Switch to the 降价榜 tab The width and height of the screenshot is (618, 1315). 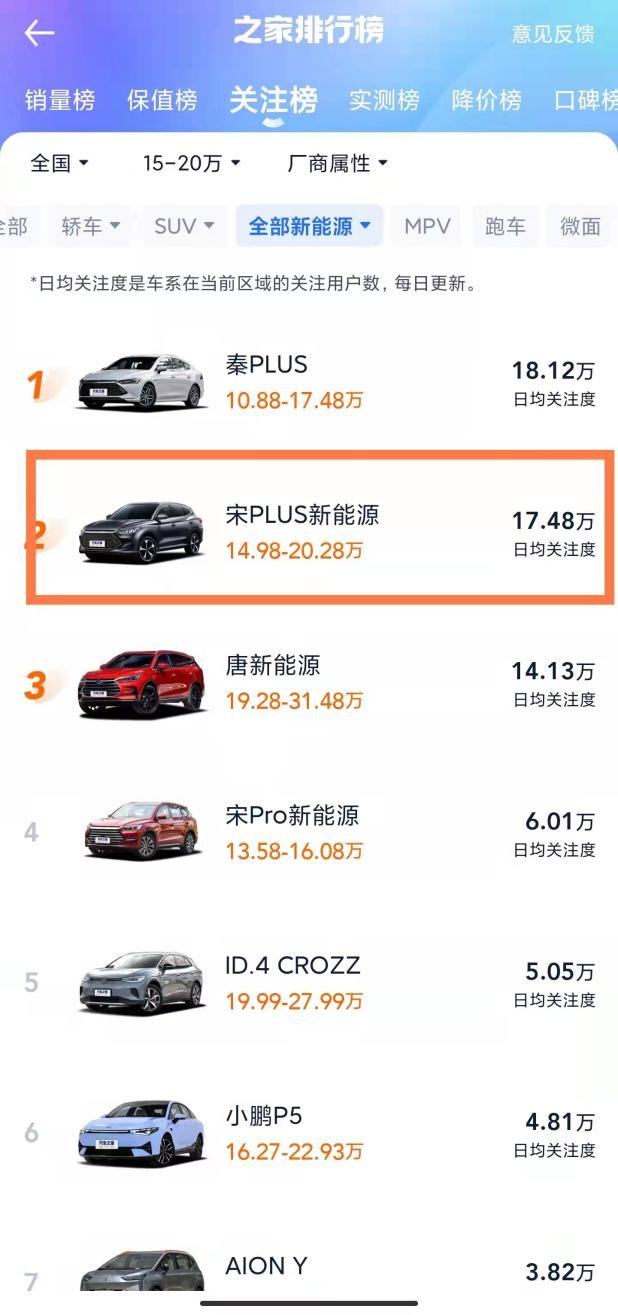487,100
